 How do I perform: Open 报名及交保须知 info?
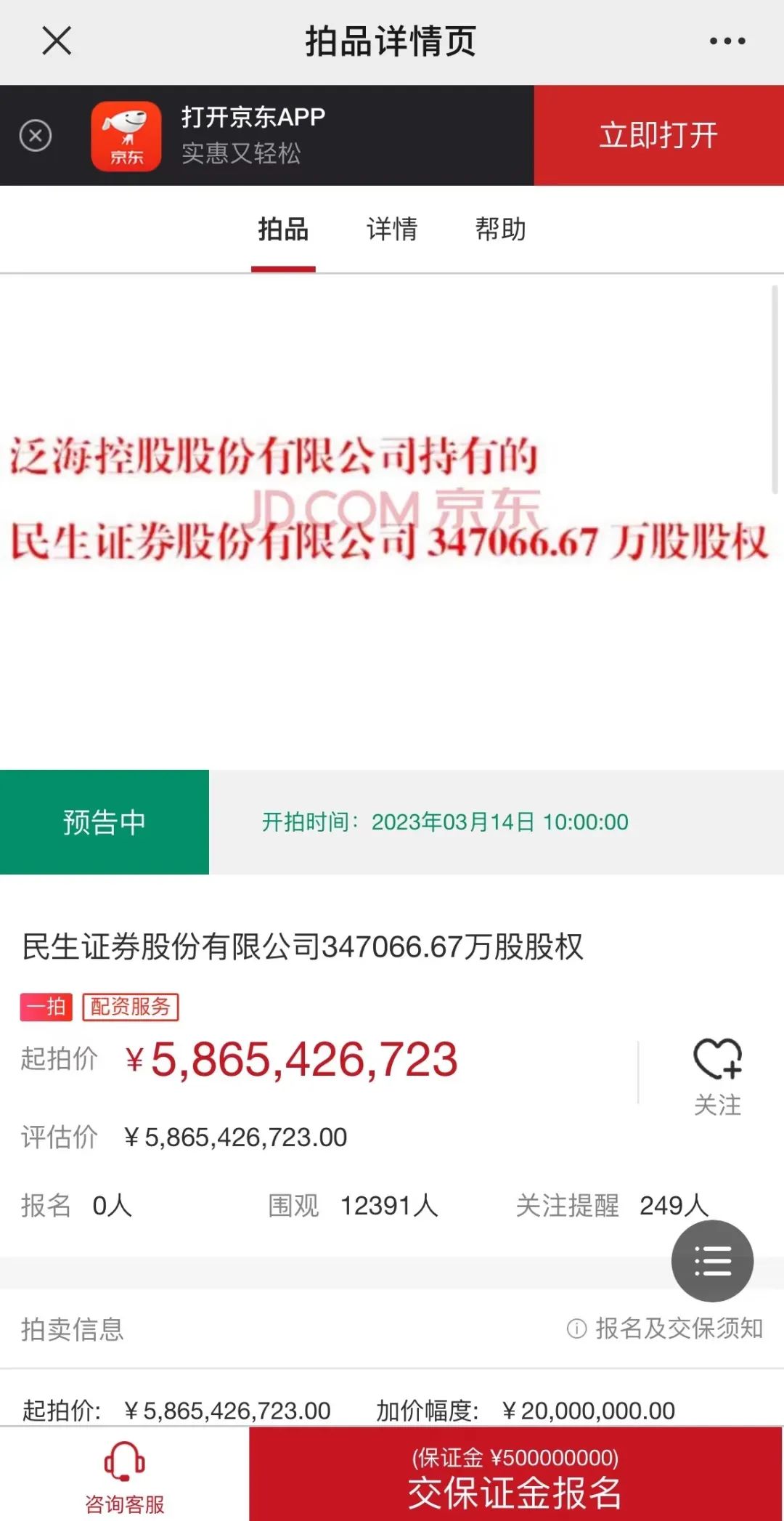(x=665, y=1329)
